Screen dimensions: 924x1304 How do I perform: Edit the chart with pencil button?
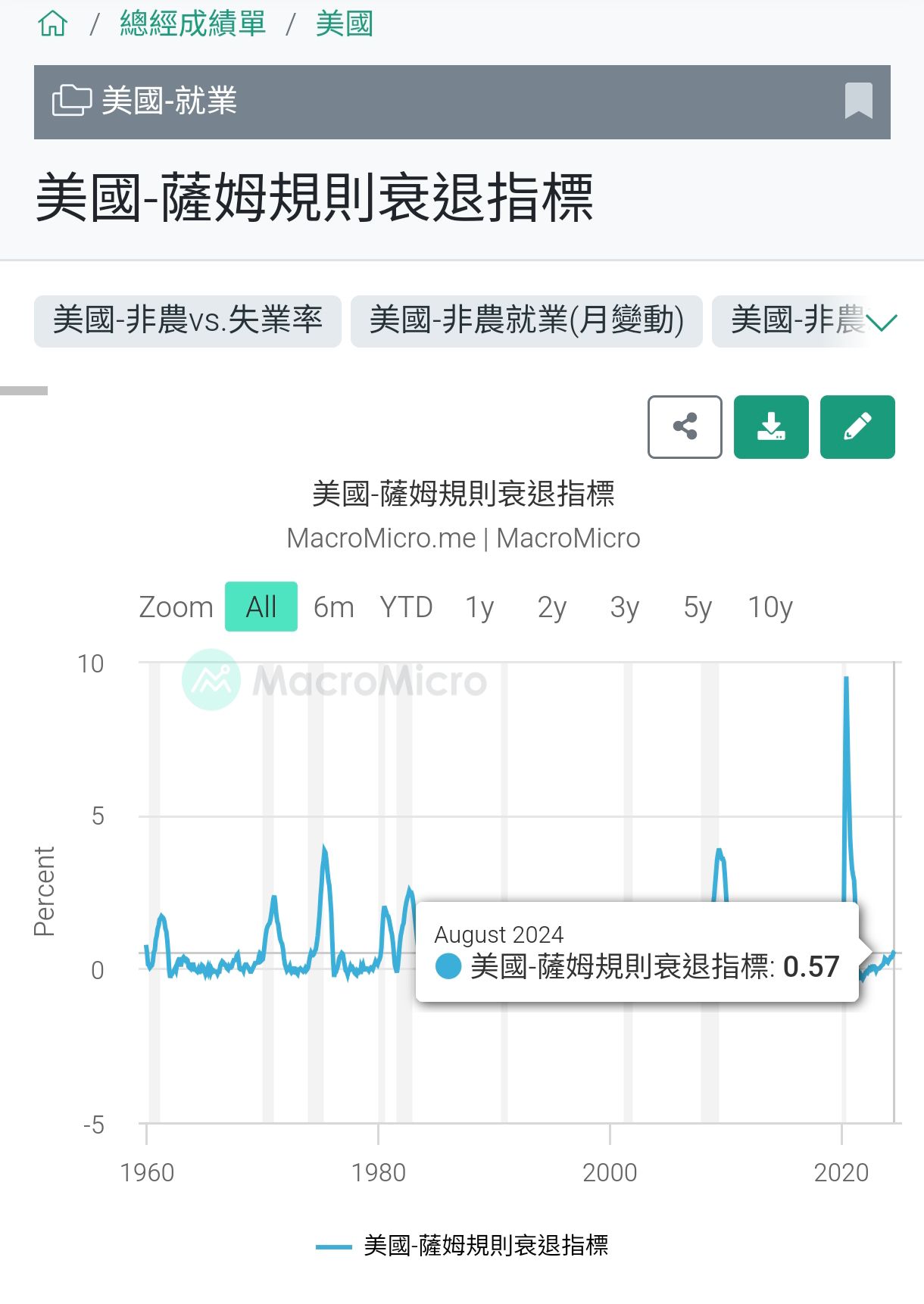pyautogui.click(x=857, y=426)
